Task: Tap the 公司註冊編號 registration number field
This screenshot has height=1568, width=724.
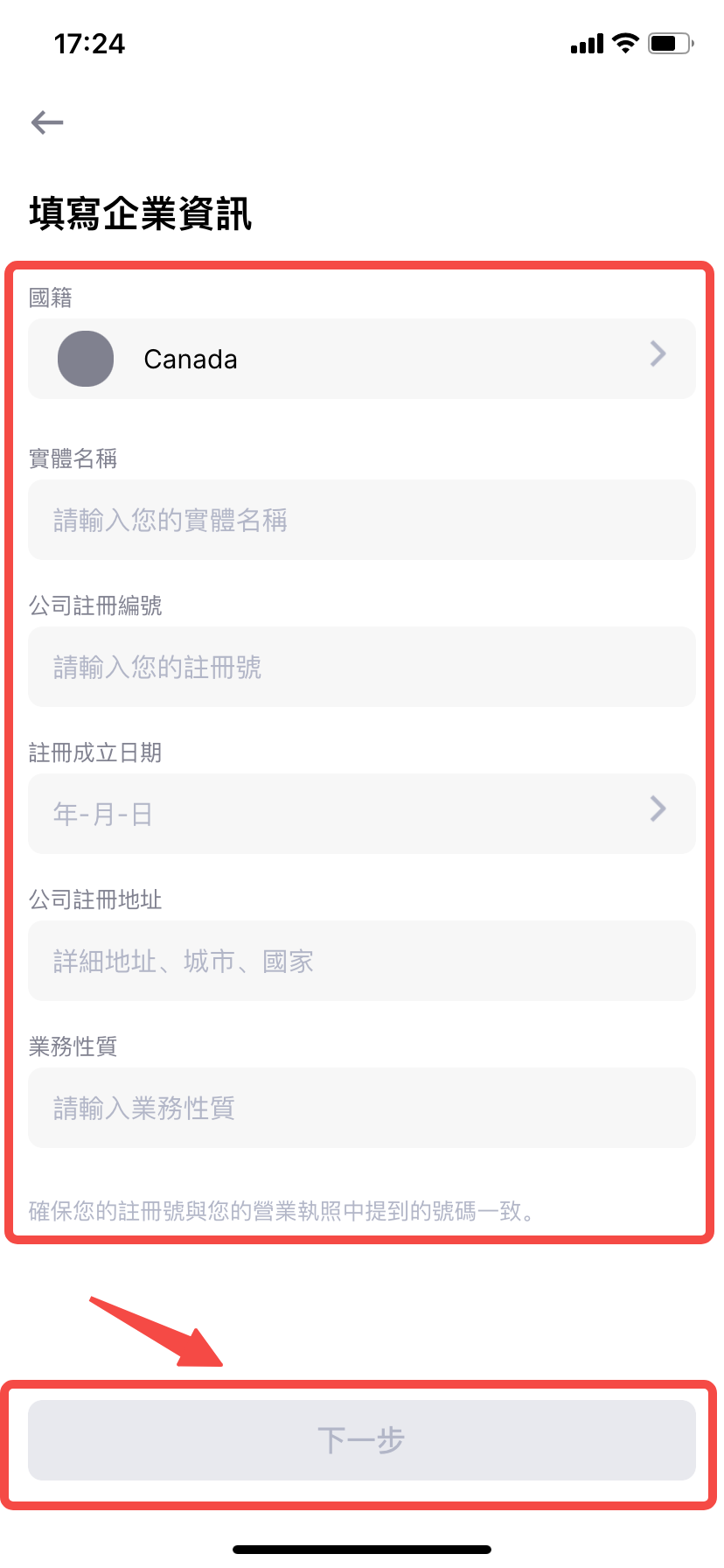Action: tap(362, 667)
